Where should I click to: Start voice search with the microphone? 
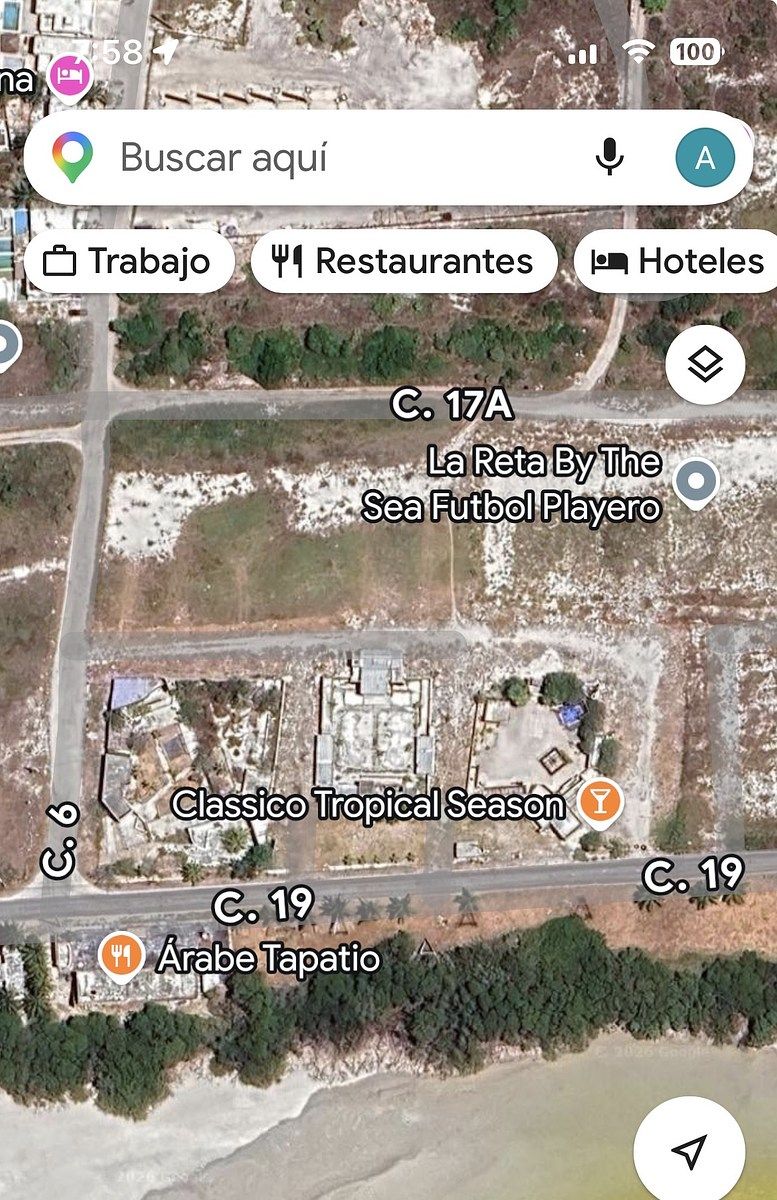click(609, 158)
